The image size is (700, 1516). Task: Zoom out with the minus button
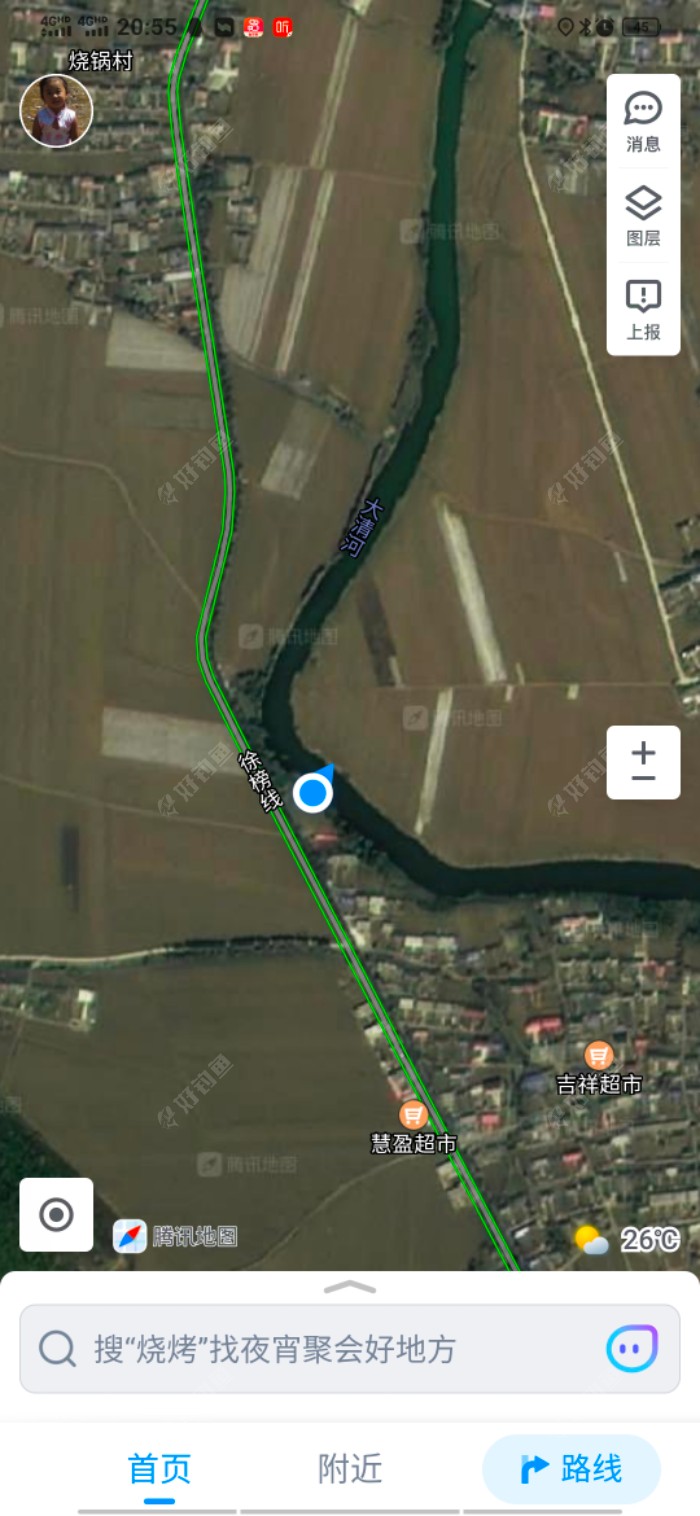click(x=643, y=779)
